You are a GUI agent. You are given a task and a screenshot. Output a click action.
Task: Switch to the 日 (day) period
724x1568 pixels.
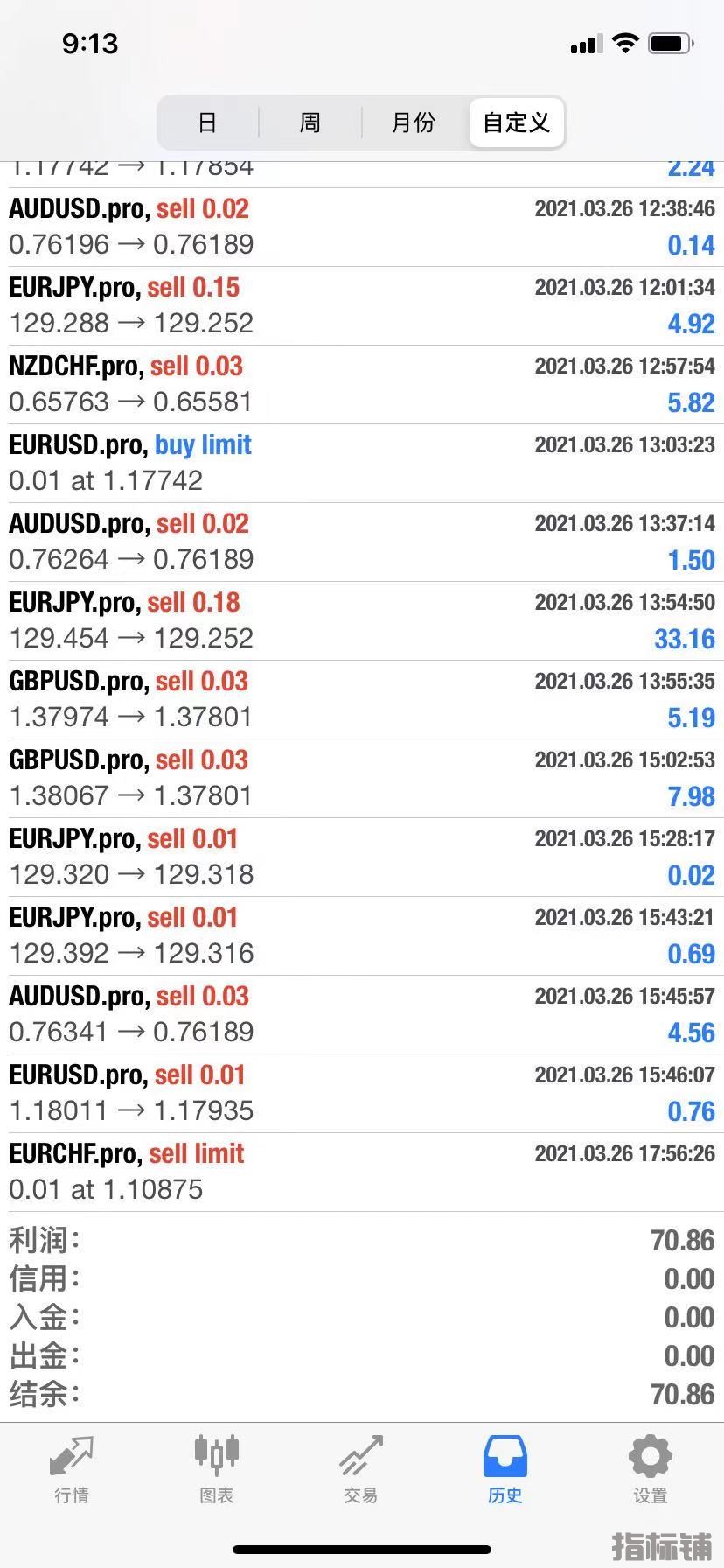point(207,122)
